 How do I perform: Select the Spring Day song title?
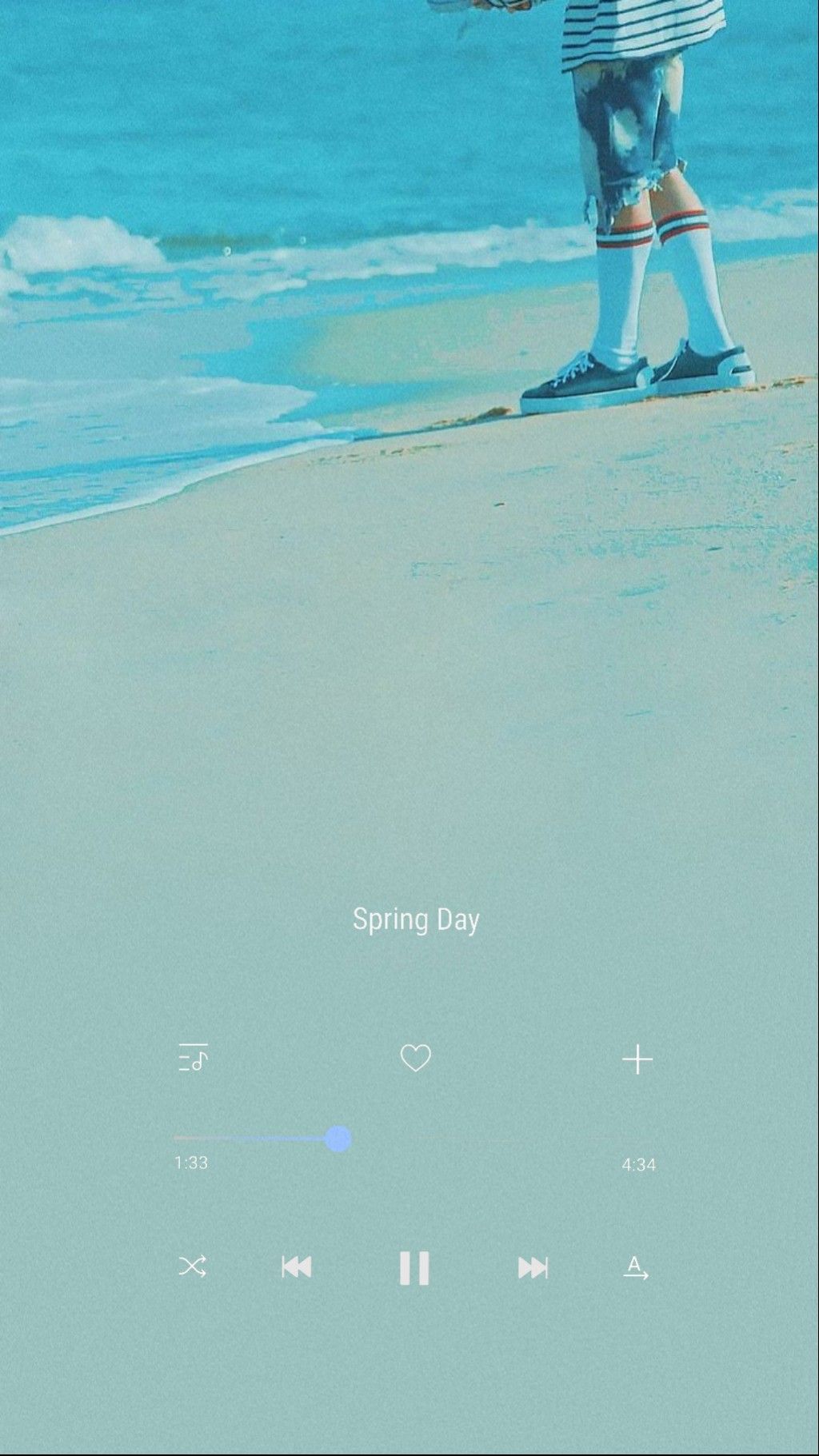tap(416, 919)
